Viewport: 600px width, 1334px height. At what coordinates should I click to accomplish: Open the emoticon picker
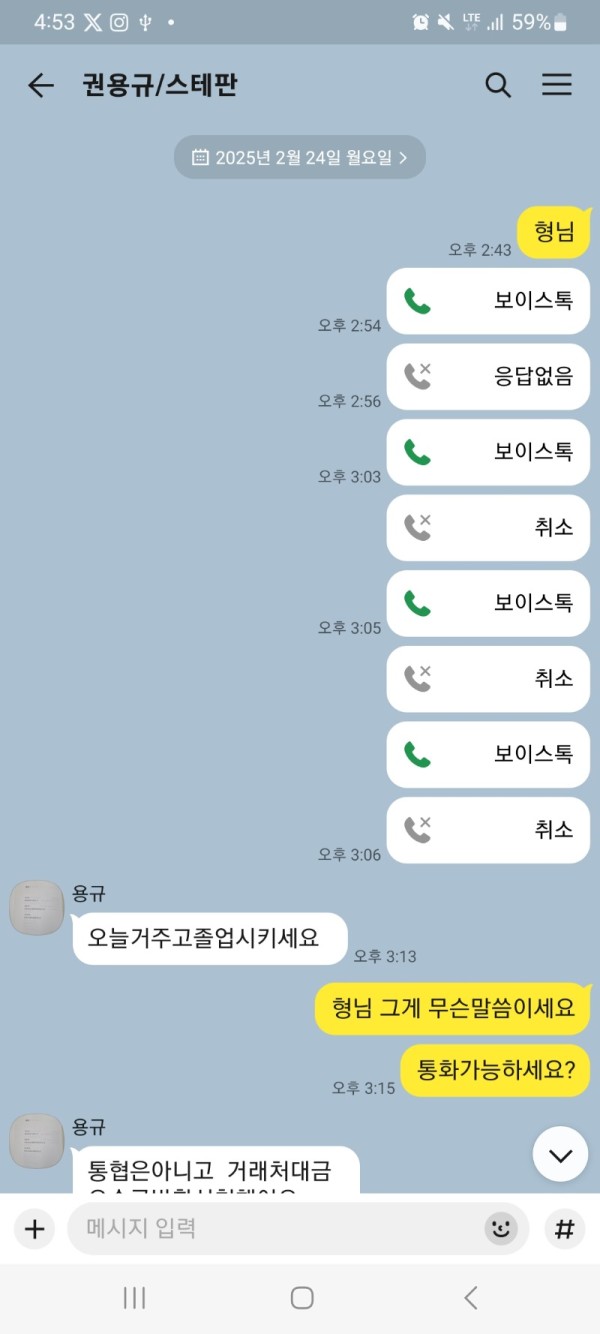pos(500,1228)
